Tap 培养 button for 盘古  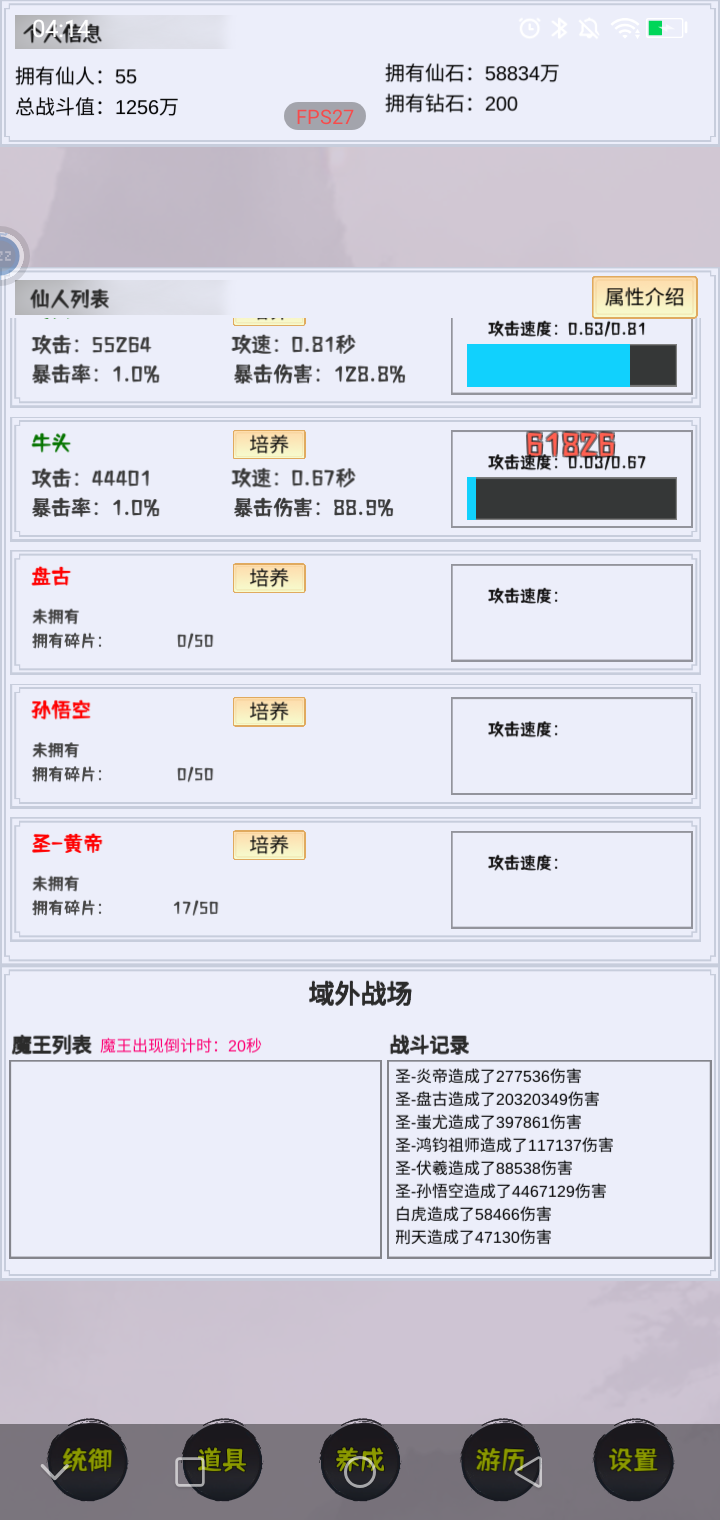tap(269, 578)
